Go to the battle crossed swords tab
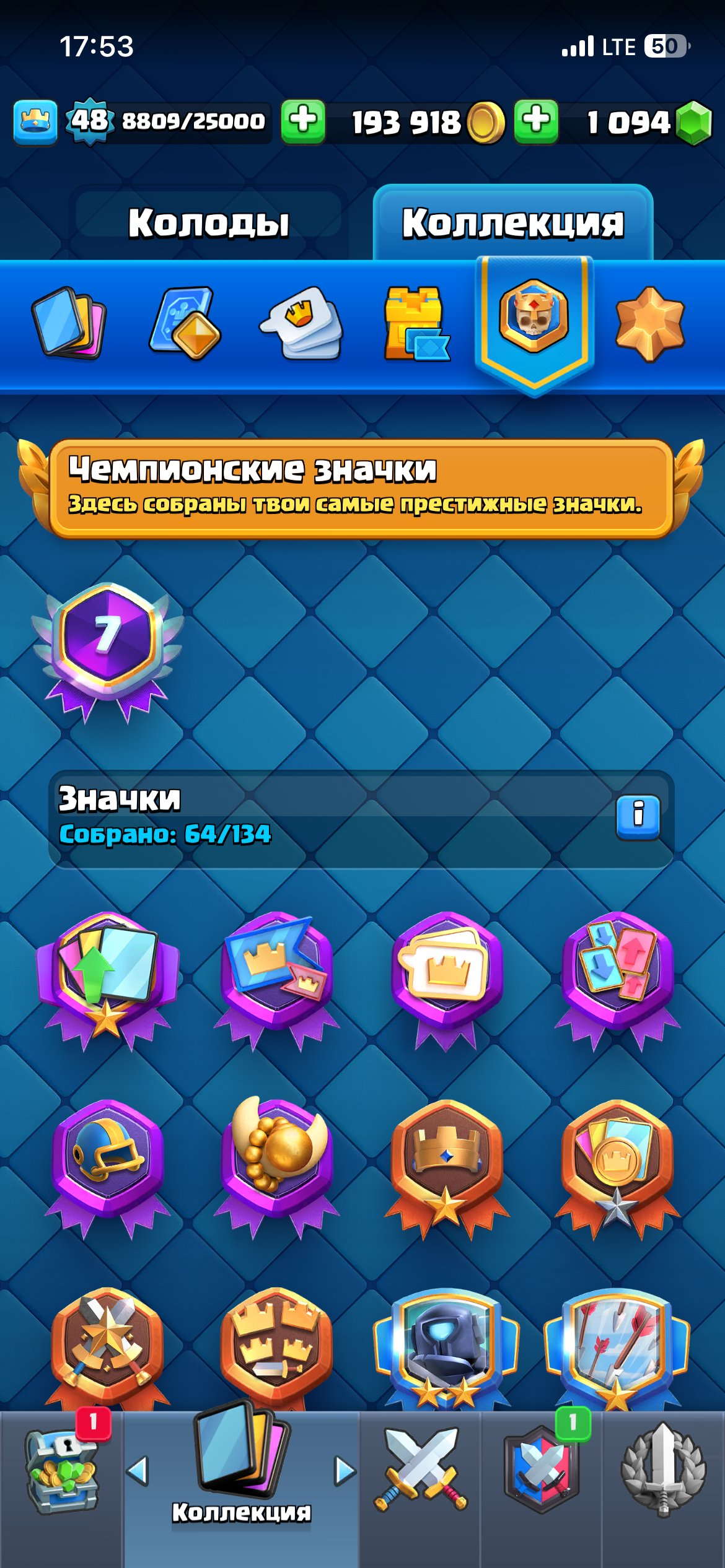Screen dimensions: 725x1568 (420, 1471)
